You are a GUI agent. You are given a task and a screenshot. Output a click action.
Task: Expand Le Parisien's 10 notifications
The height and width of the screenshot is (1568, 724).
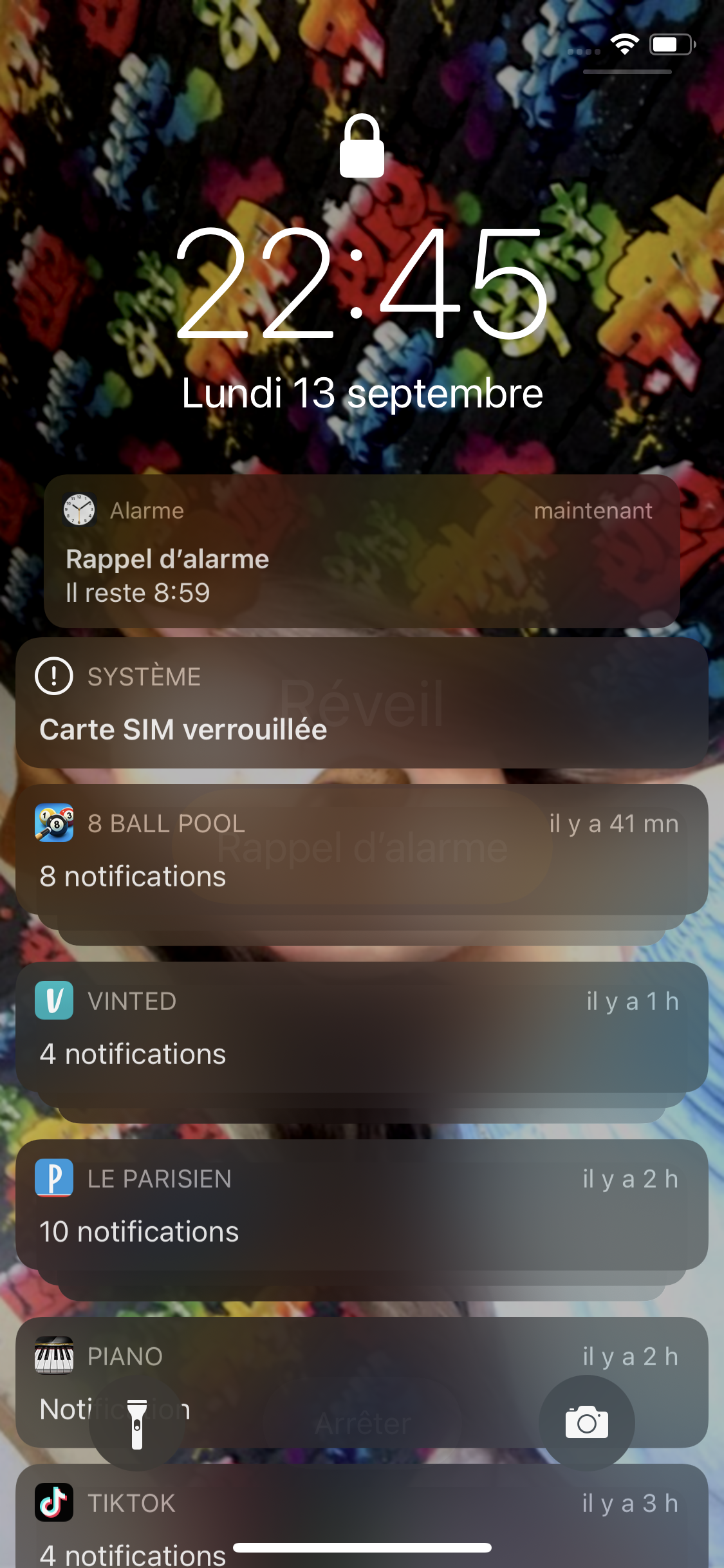362,1205
